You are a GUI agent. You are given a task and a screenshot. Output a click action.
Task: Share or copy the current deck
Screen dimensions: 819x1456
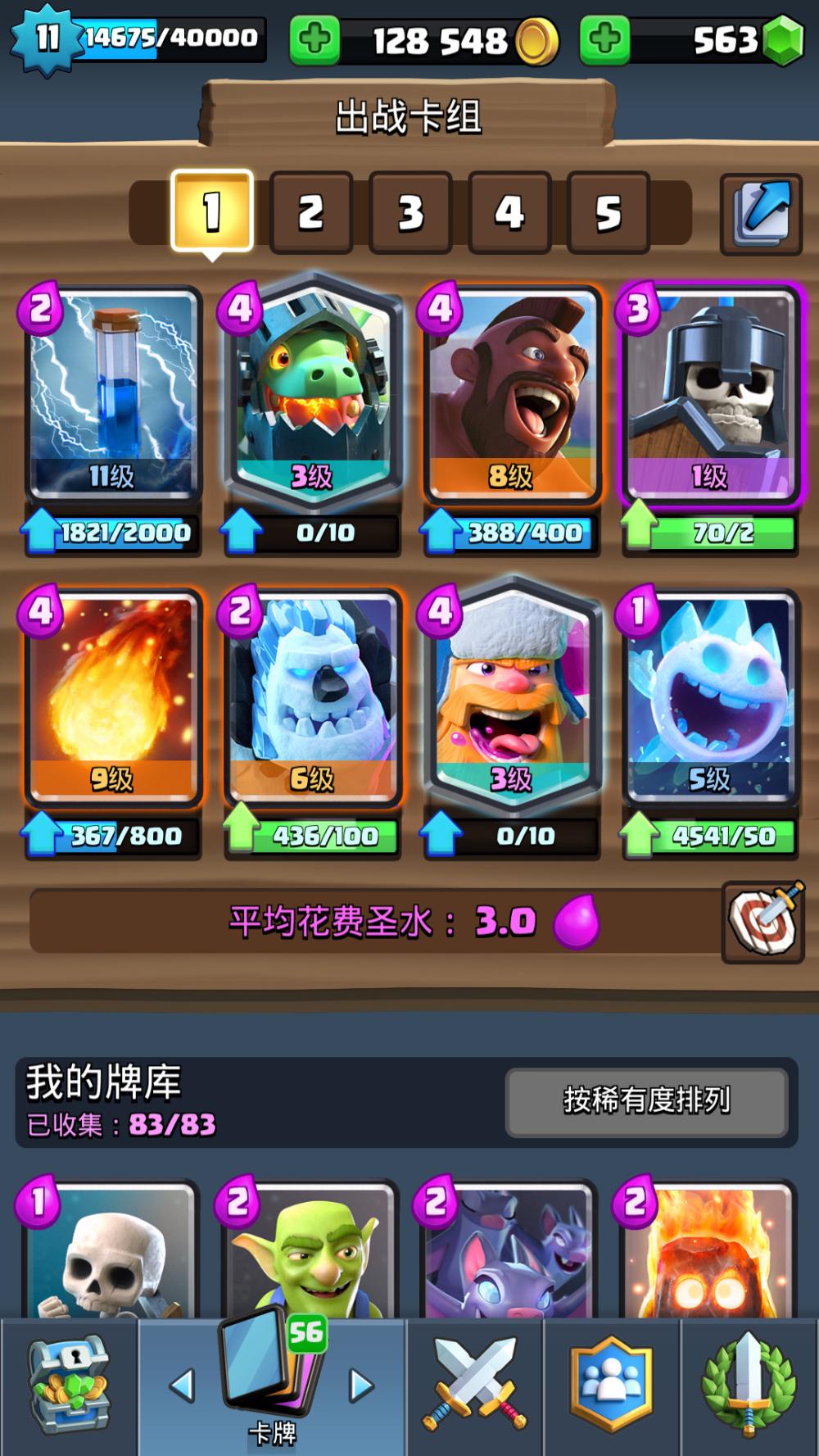pos(761,214)
